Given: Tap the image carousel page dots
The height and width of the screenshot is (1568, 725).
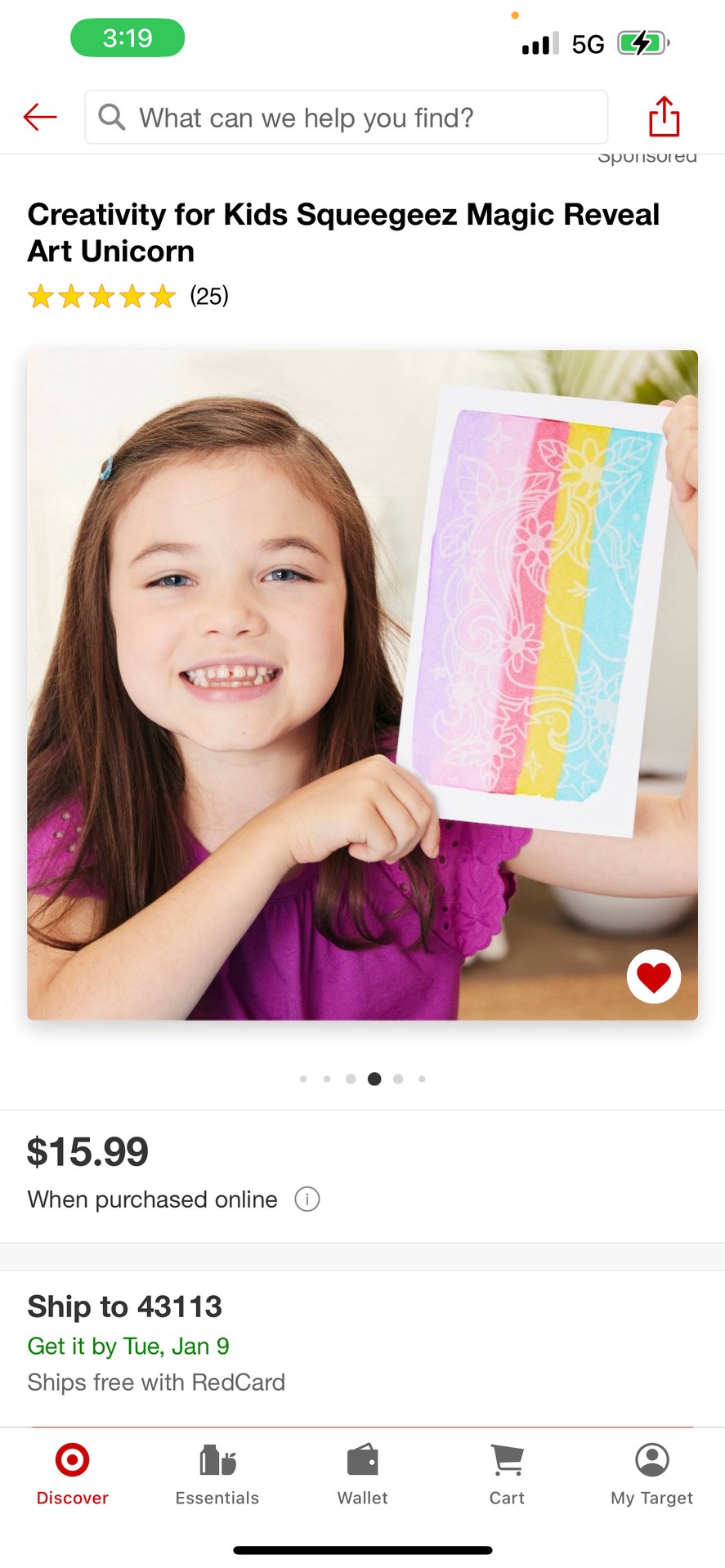Looking at the screenshot, I should coord(362,1079).
